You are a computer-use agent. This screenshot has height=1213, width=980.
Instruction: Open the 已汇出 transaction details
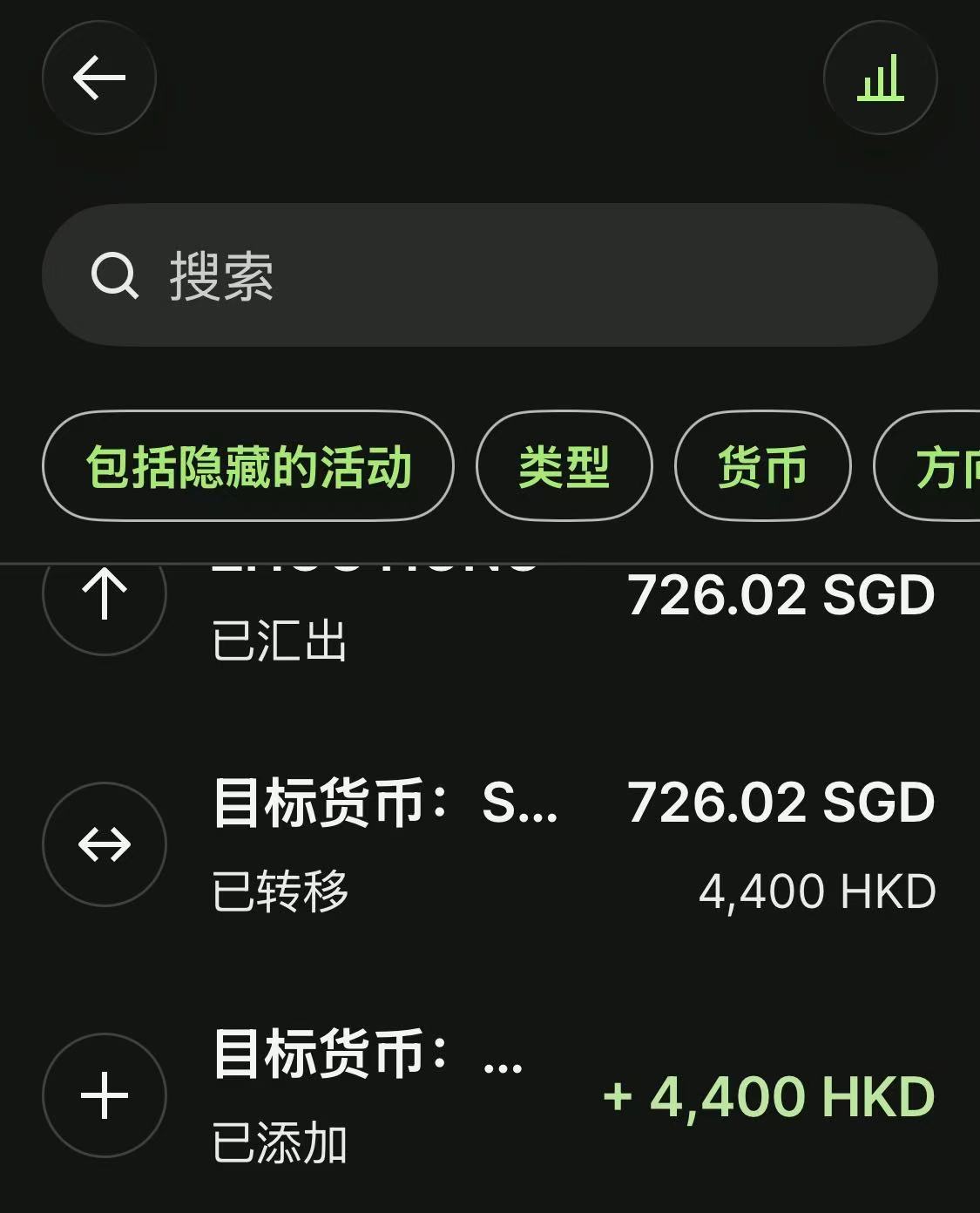pos(488,610)
